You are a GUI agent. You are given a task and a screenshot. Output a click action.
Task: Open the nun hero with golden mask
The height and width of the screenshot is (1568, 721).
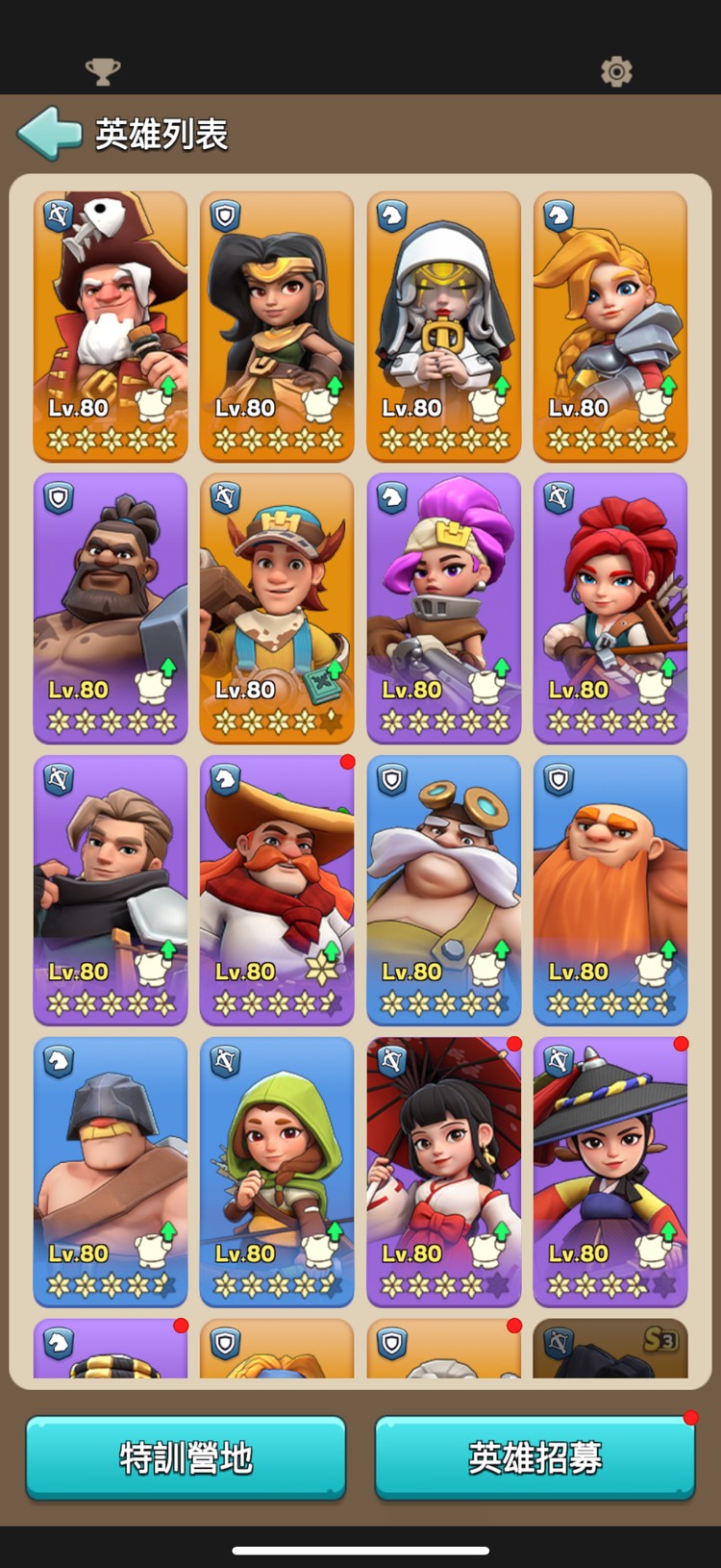(444, 326)
